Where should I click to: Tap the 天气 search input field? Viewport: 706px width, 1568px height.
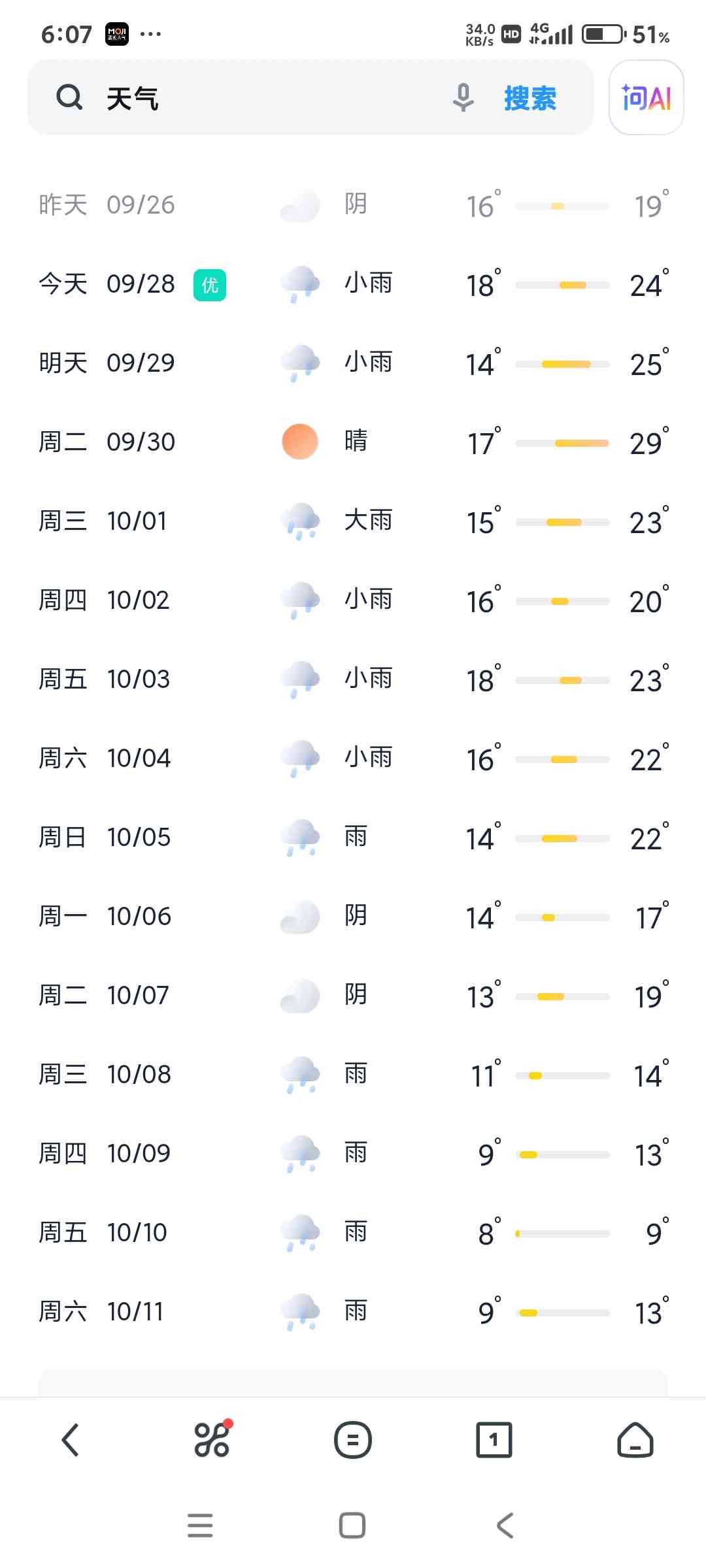click(261, 99)
